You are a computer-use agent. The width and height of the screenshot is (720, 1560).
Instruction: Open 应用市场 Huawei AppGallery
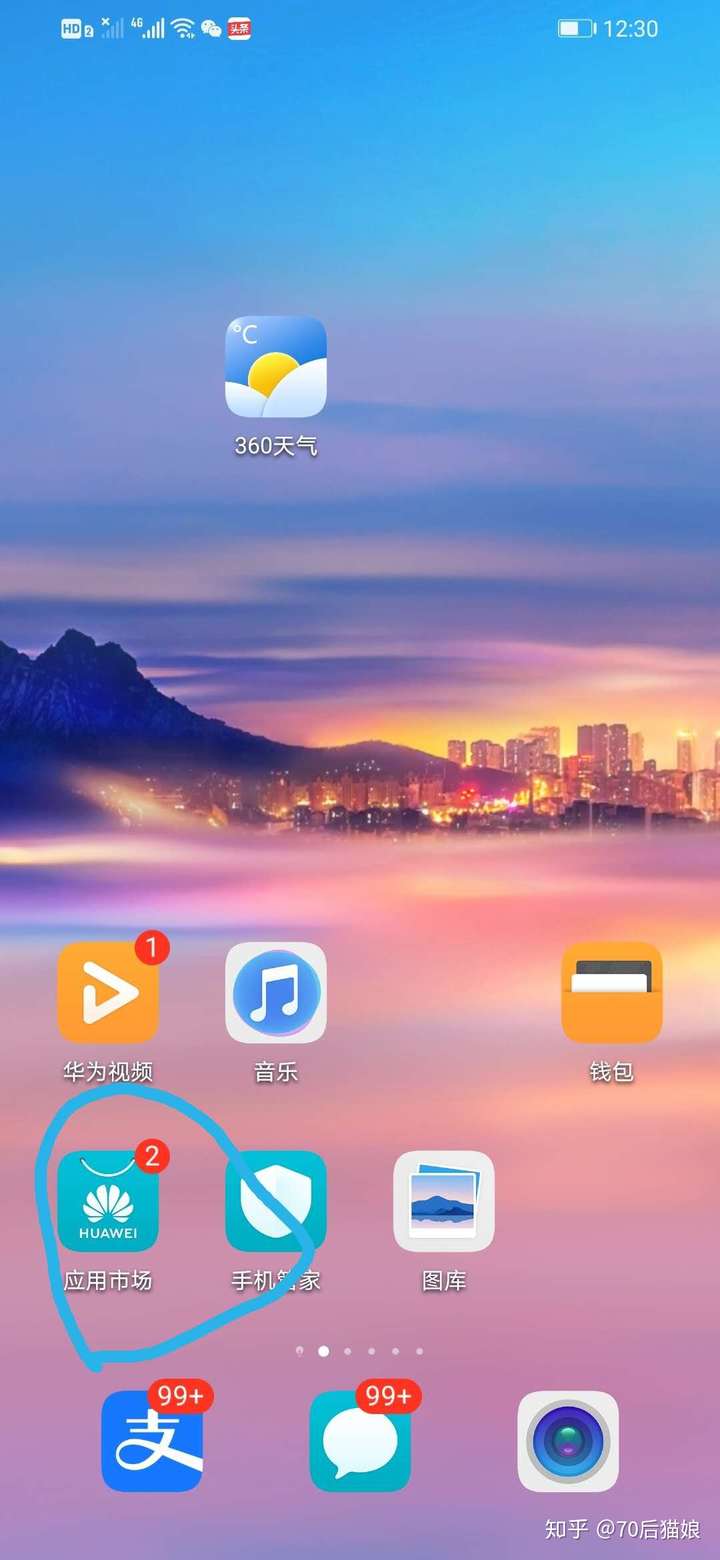click(108, 1201)
